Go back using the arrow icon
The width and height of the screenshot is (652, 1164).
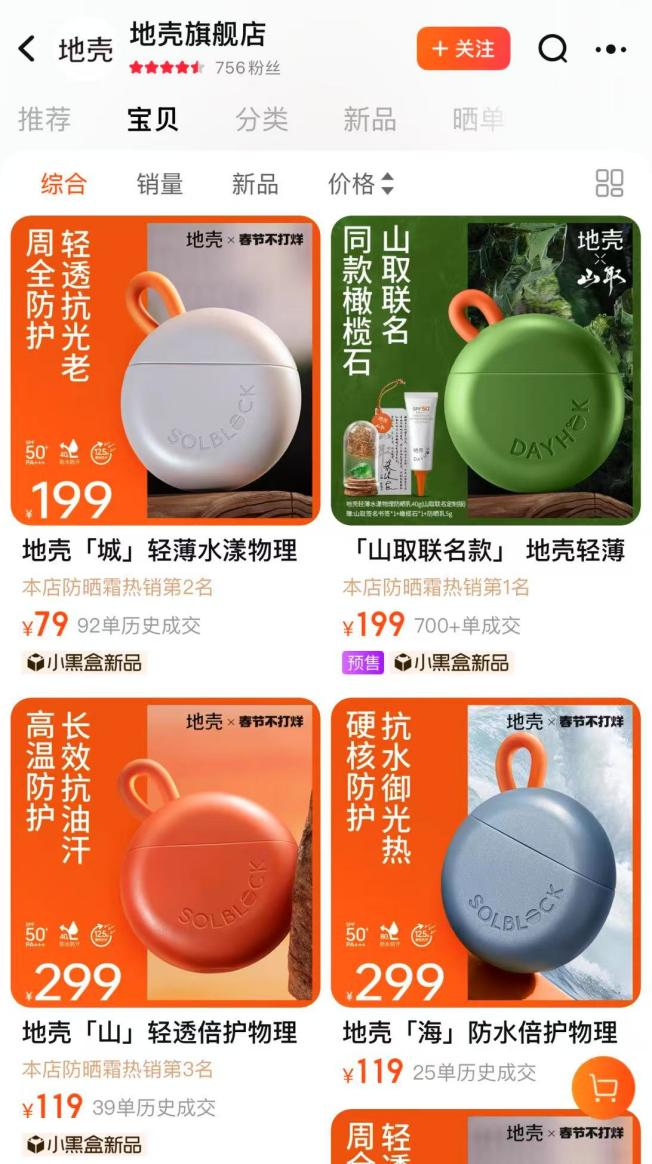tap(27, 48)
